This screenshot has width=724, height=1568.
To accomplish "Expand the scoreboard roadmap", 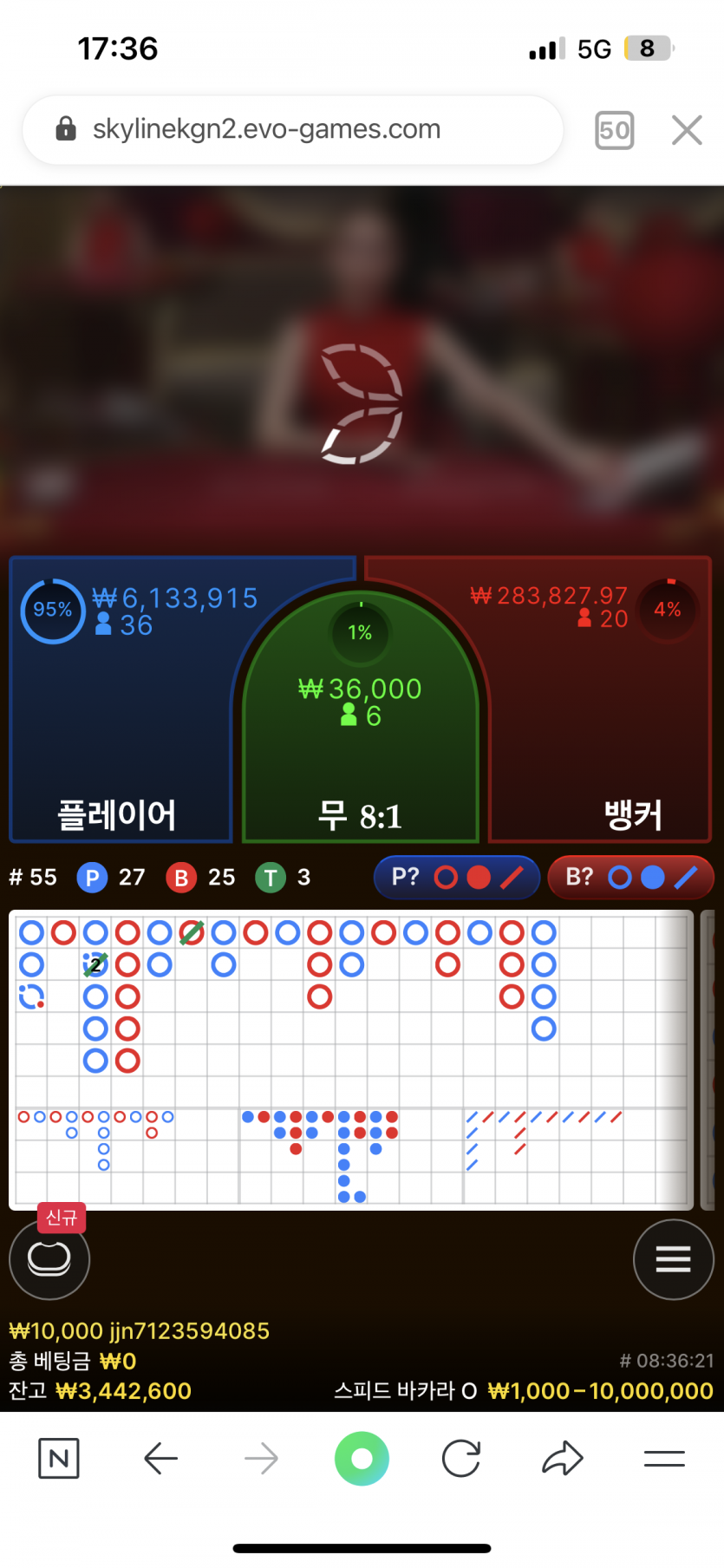I will tap(350, 1058).
